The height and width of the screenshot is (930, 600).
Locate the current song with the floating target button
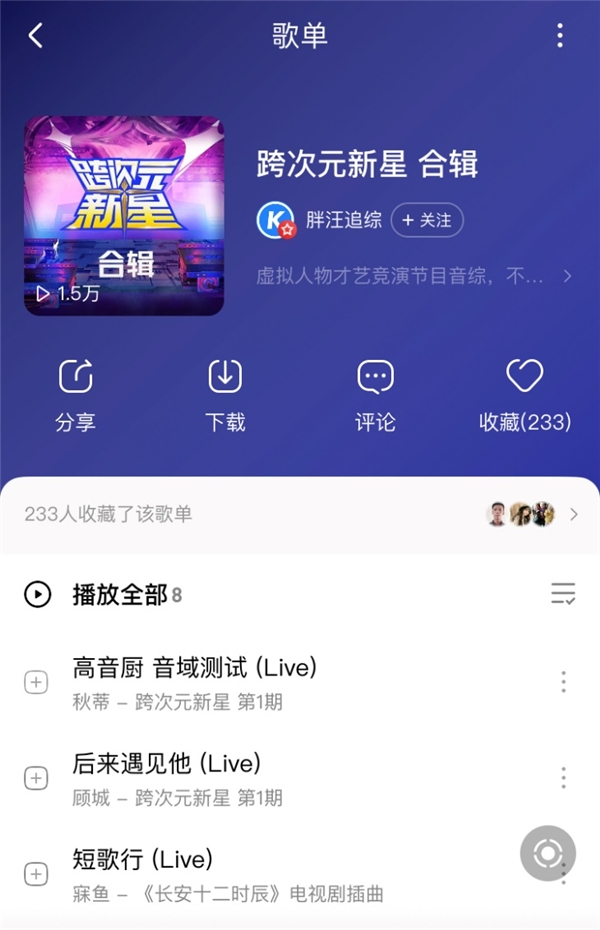coord(548,854)
